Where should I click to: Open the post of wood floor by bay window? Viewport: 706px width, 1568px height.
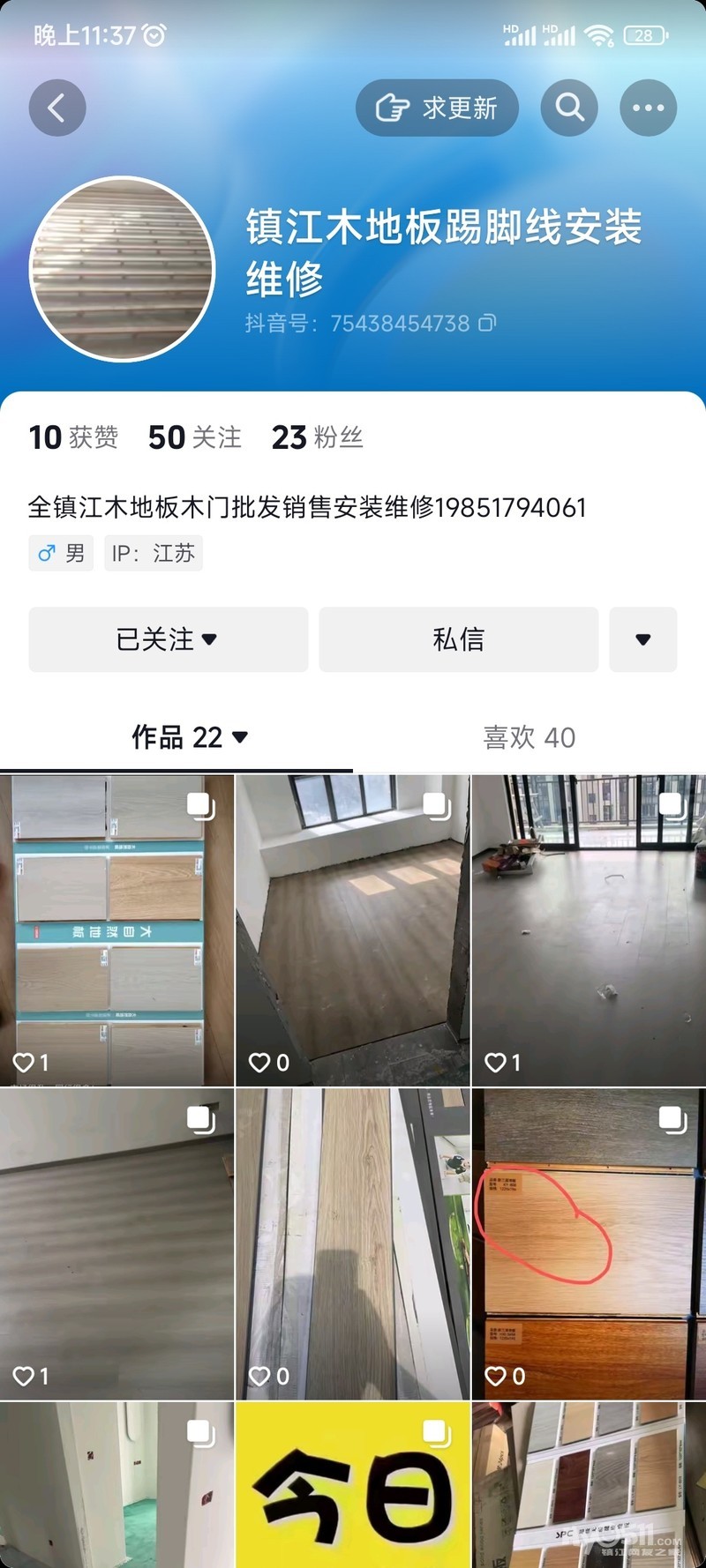tap(353, 930)
